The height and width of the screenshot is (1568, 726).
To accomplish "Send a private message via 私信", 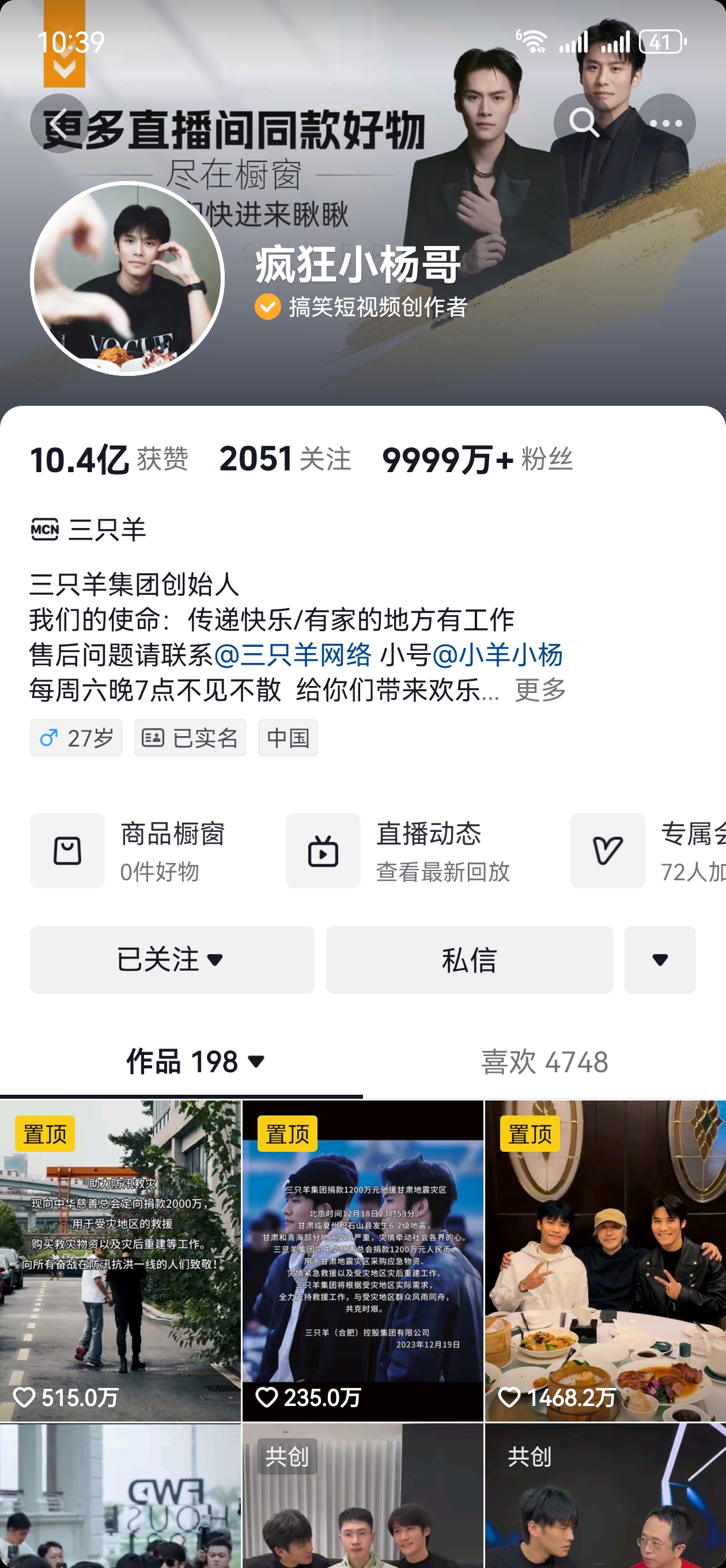I will tap(469, 960).
